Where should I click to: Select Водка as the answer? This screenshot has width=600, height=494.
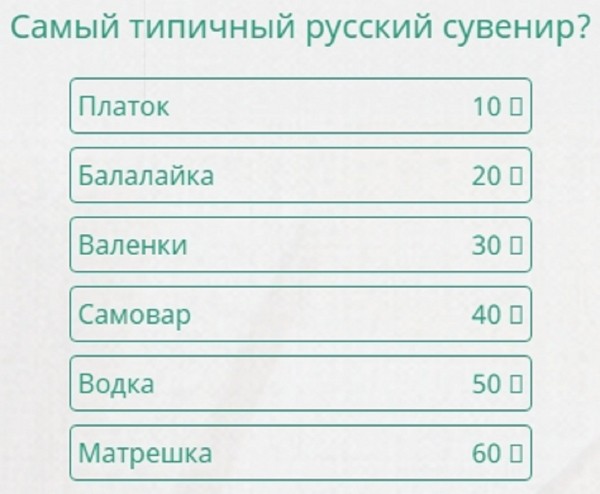[300, 384]
